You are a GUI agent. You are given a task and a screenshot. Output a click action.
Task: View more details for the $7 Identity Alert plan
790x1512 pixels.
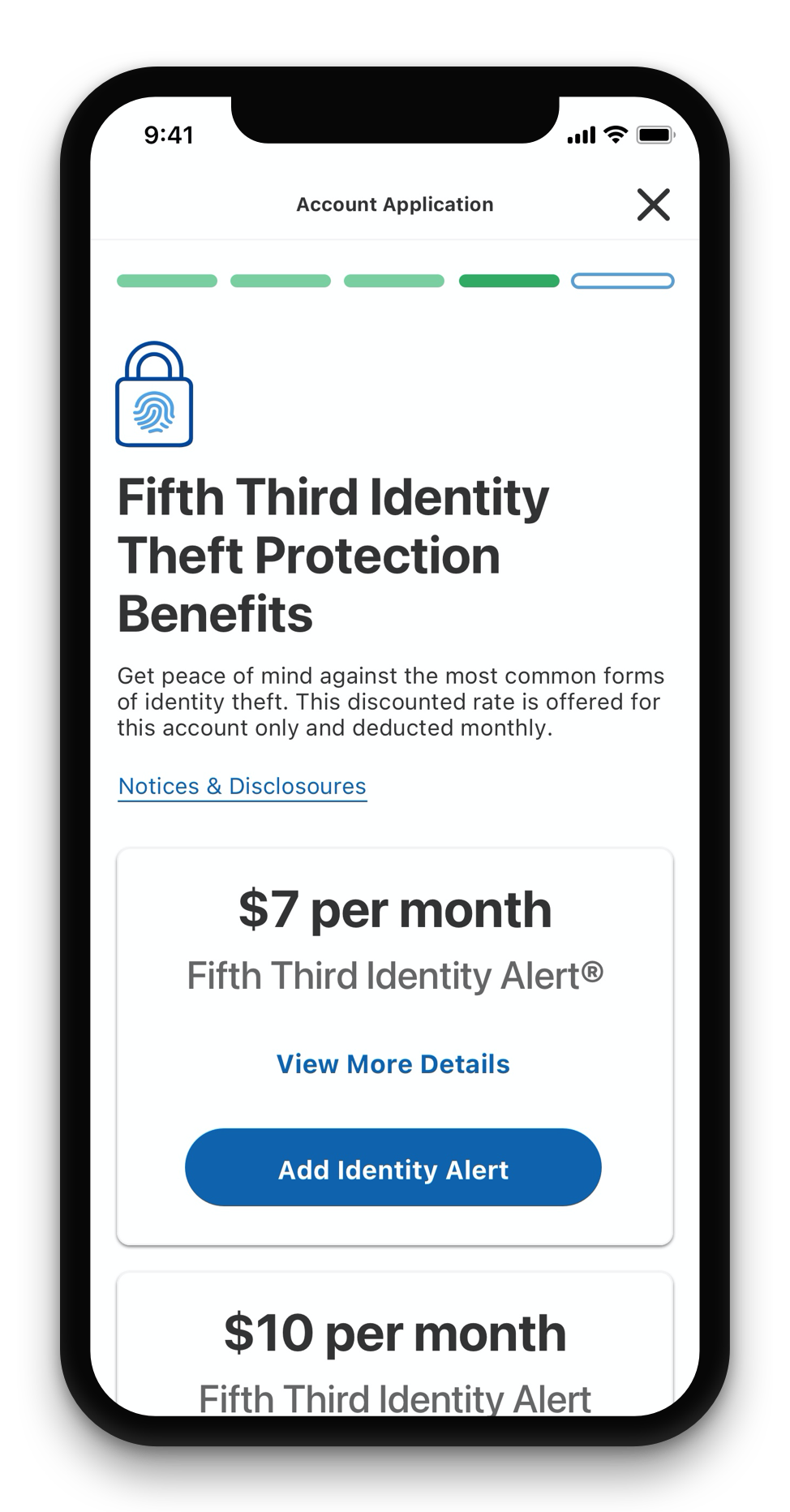pos(393,1063)
